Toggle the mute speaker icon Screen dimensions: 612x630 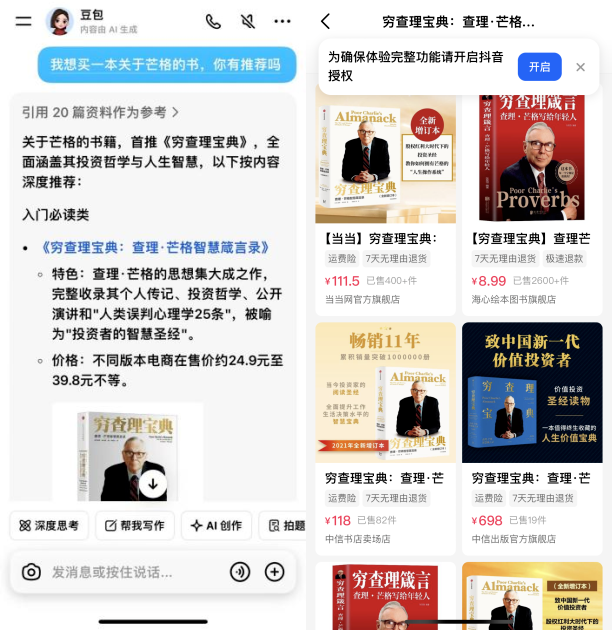click(x=248, y=21)
